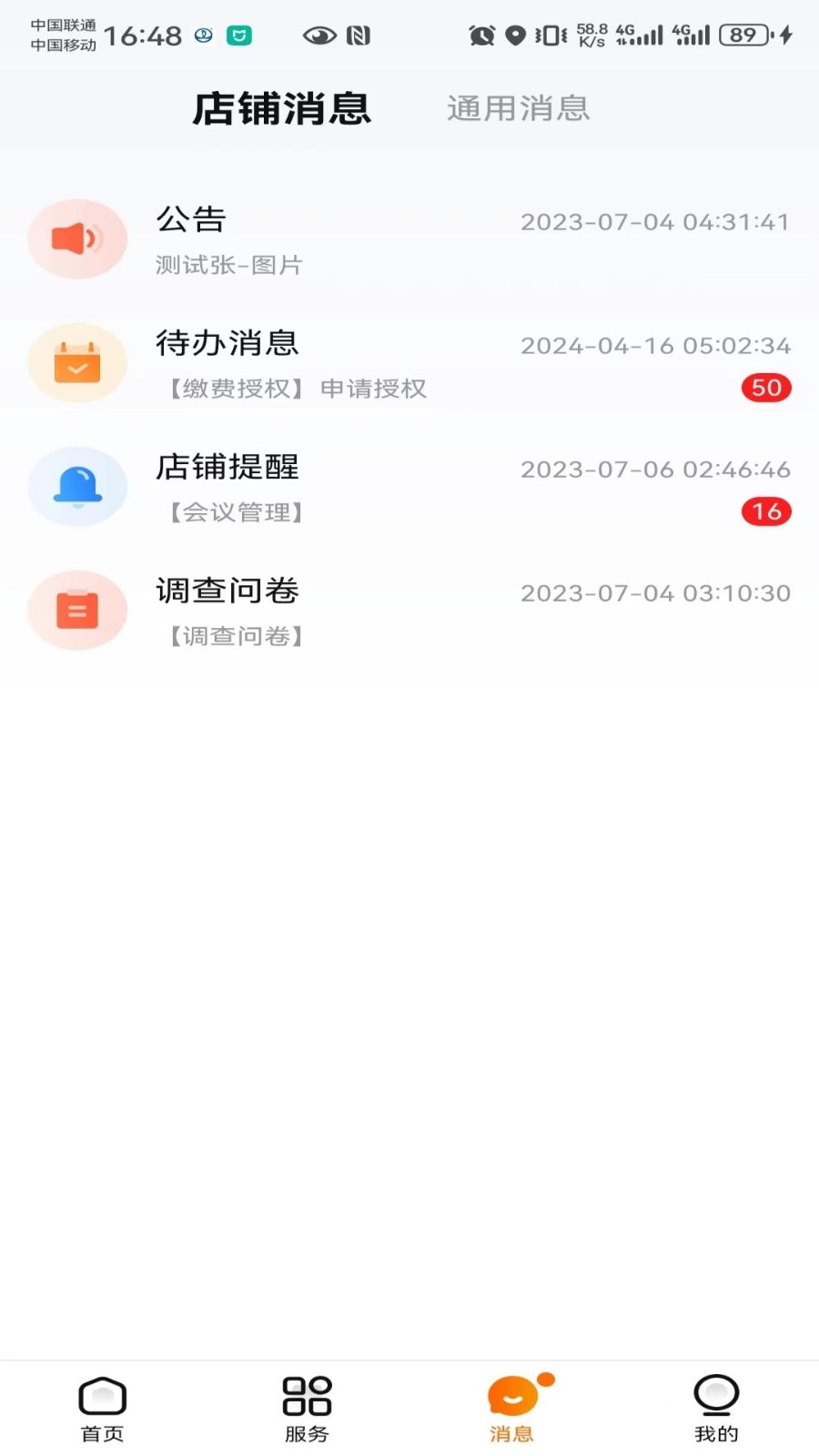This screenshot has height=1456, width=819.
Task: Open the 公告 conversation row
Action: 409,239
